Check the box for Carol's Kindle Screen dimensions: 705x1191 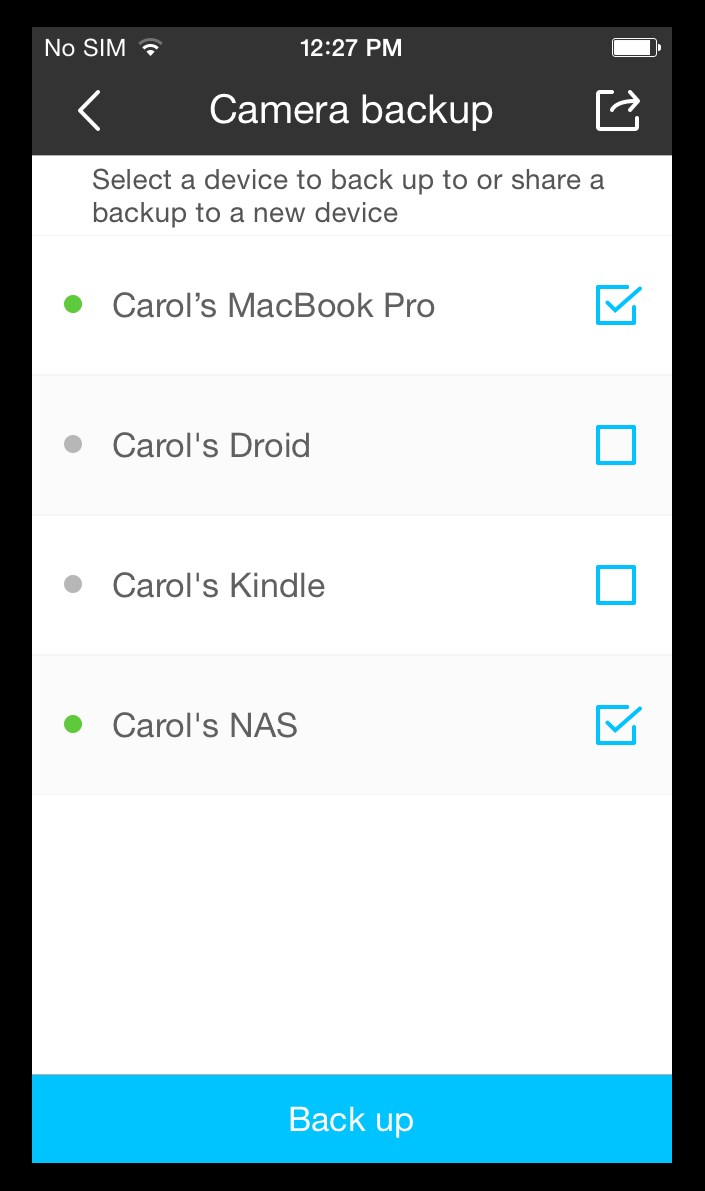[x=615, y=585]
